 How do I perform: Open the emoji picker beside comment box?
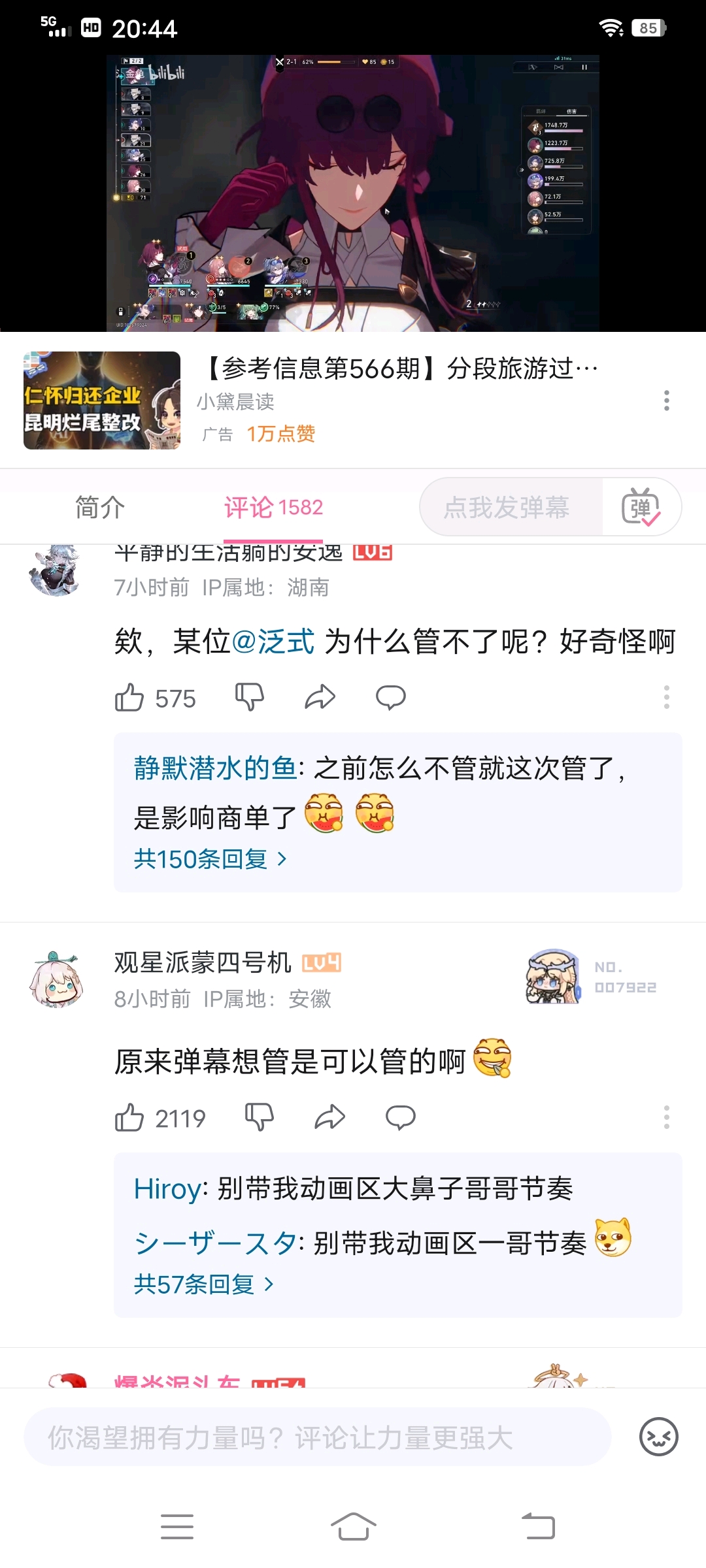pos(658,1437)
